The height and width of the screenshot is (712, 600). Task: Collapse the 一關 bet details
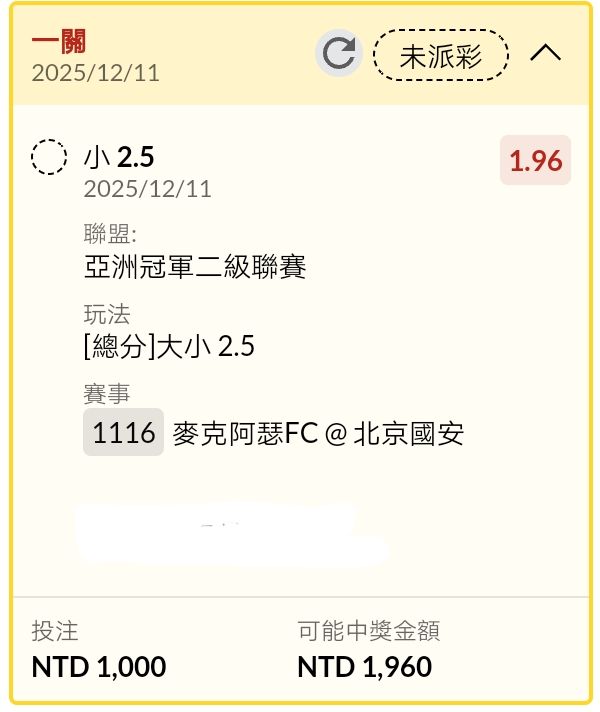[545, 54]
